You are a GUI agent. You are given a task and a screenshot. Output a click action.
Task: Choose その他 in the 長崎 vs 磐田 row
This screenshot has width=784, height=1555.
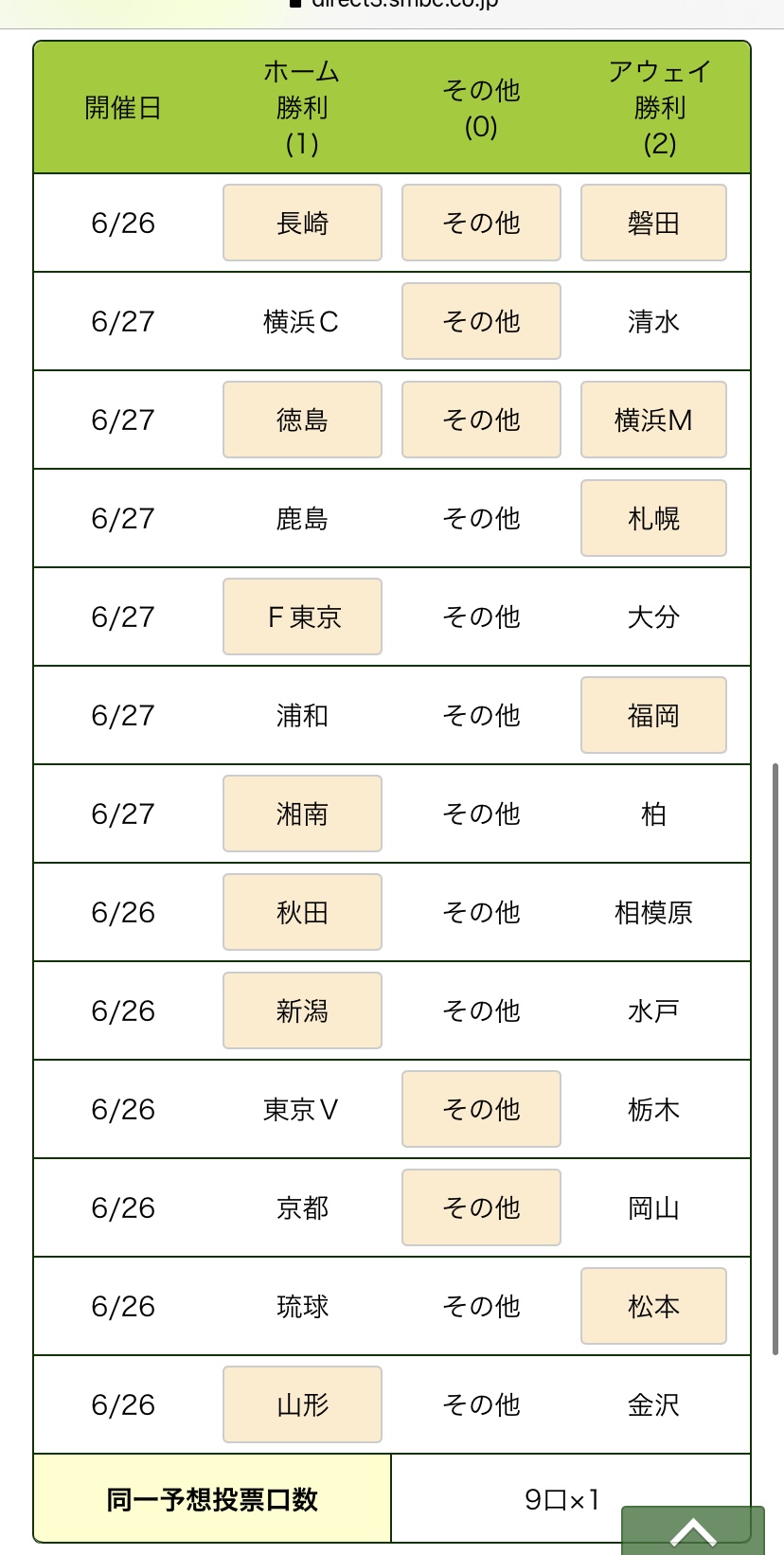point(481,223)
